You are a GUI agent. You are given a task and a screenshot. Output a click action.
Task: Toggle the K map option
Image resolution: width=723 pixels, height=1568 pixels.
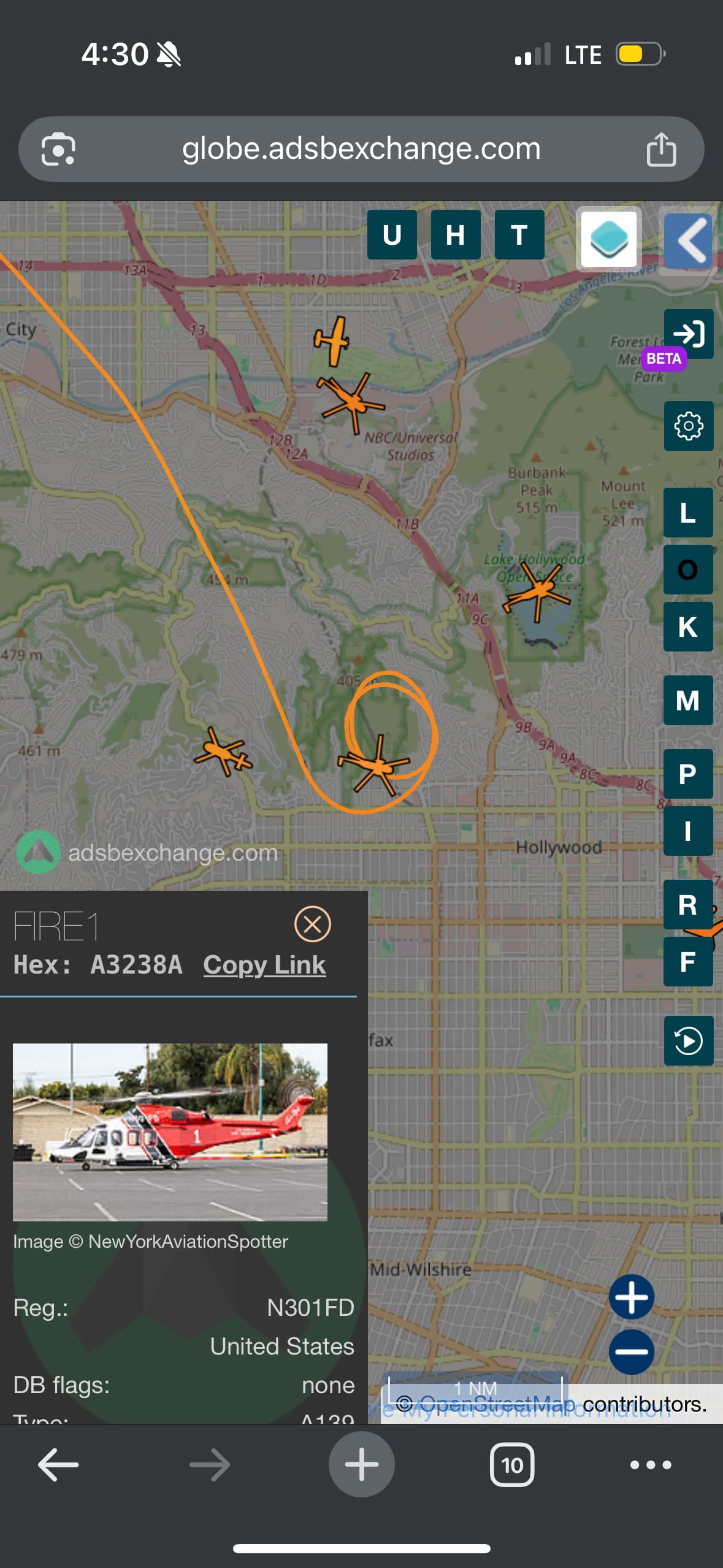pos(687,626)
